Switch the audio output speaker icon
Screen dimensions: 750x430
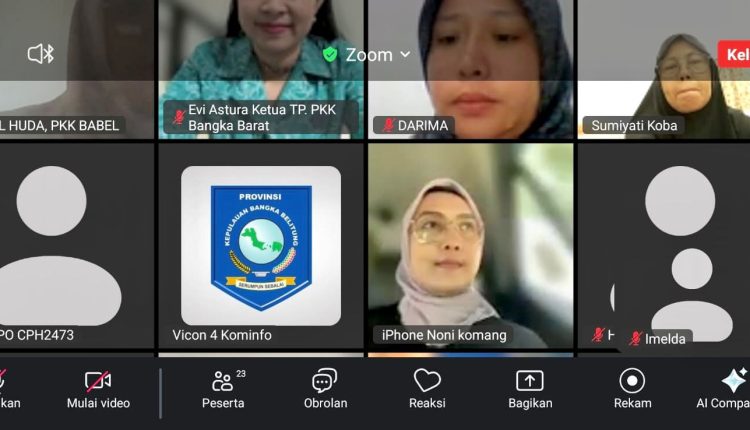[x=41, y=54]
